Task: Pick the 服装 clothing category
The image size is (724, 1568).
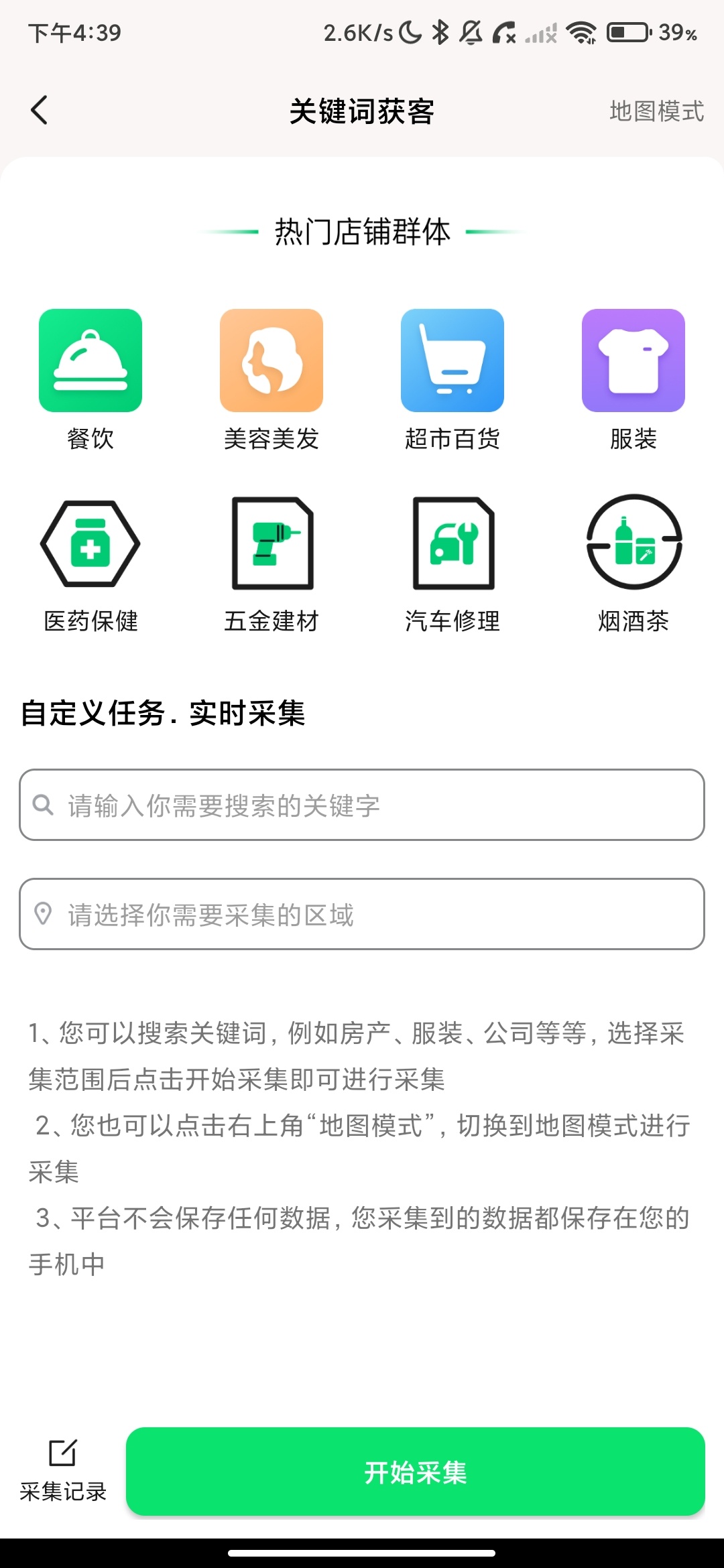Action: pos(633,380)
